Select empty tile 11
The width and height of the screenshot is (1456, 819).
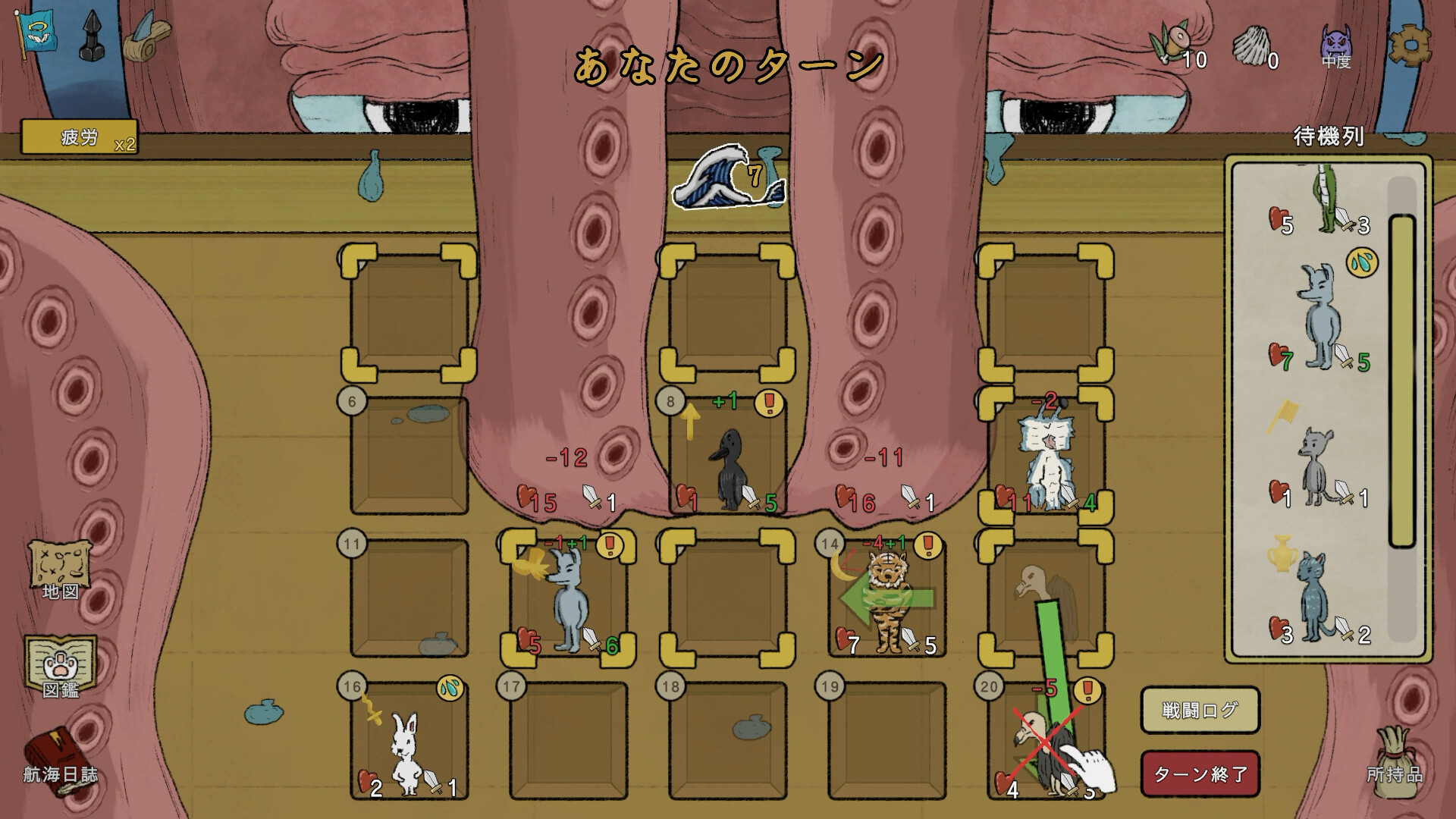(409, 598)
